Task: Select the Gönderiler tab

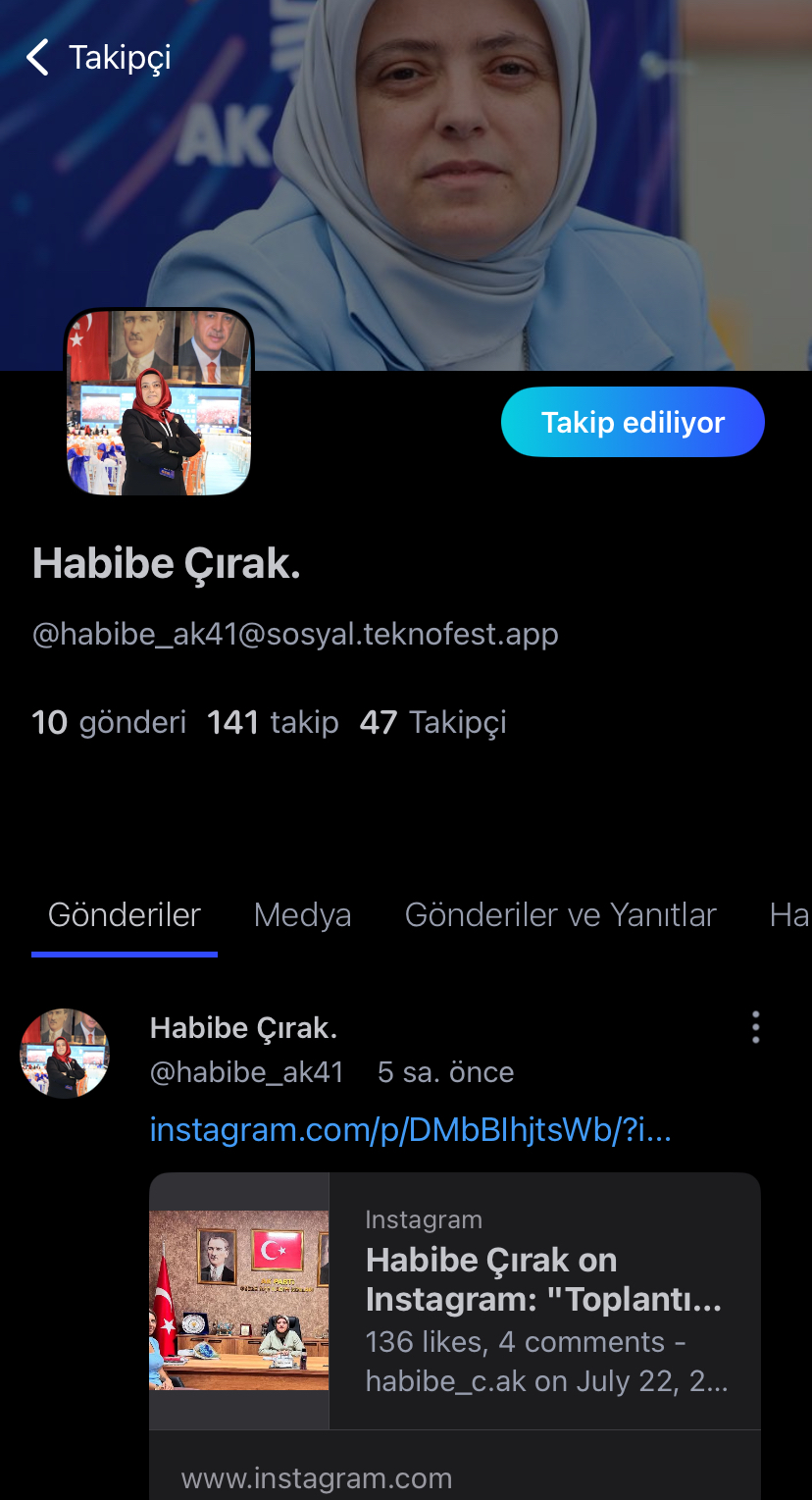Action: [x=125, y=915]
